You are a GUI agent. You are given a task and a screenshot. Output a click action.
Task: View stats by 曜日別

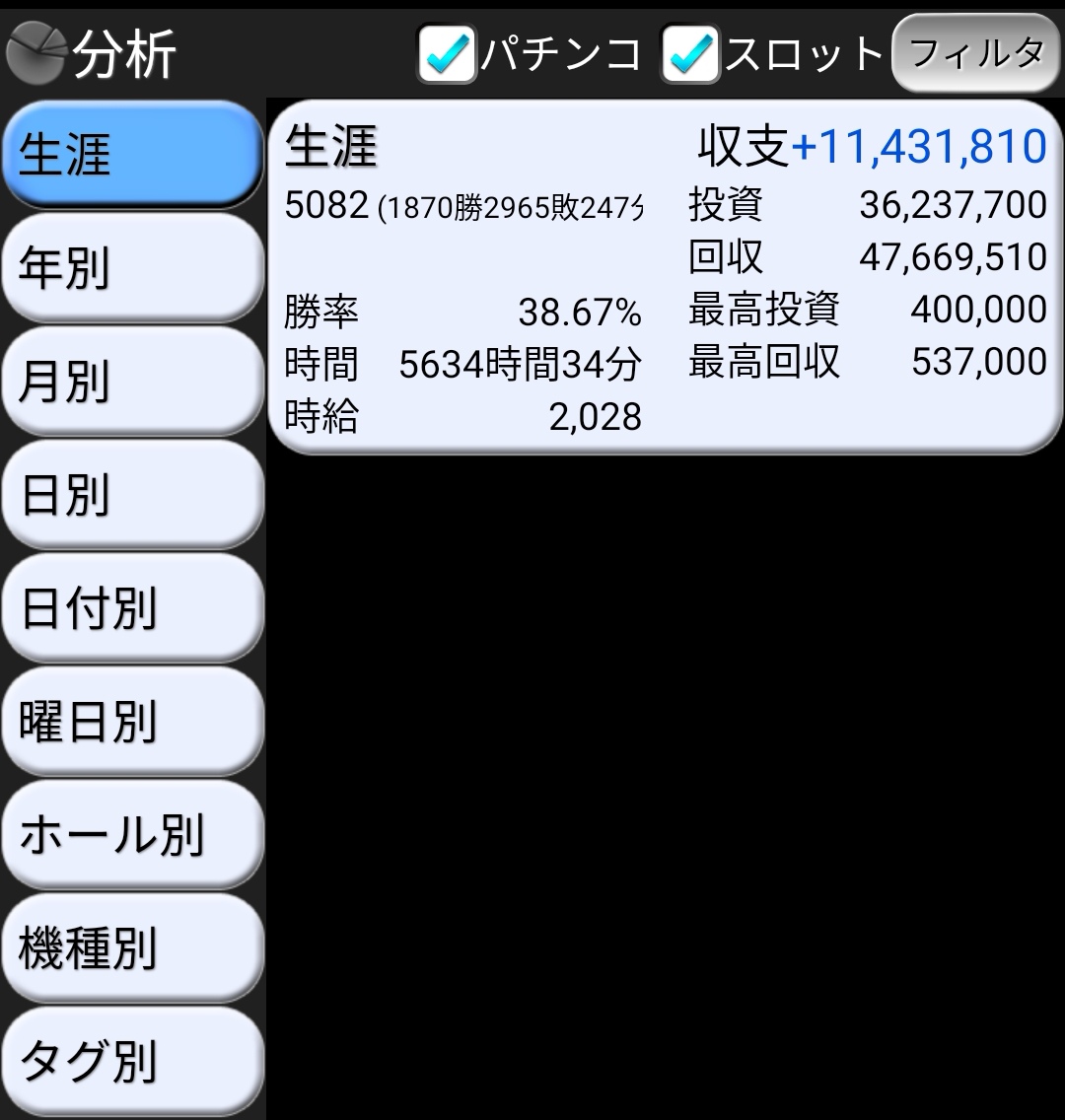coord(132,722)
